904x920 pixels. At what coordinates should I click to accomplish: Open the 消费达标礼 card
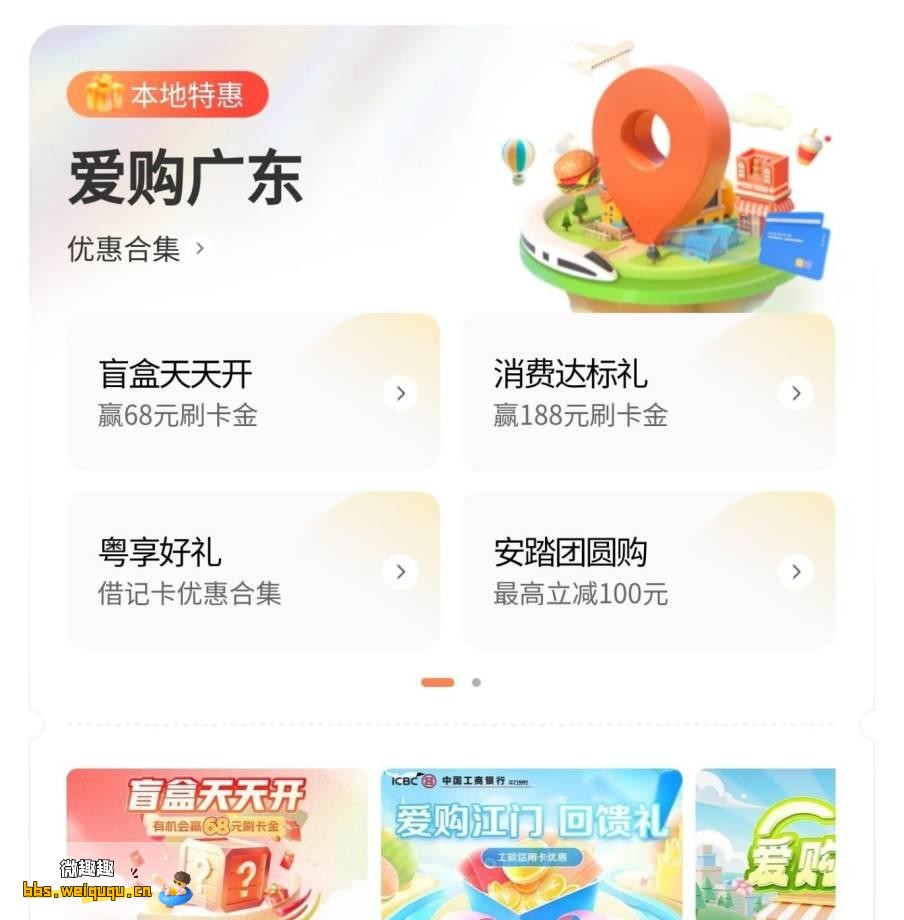[648, 392]
